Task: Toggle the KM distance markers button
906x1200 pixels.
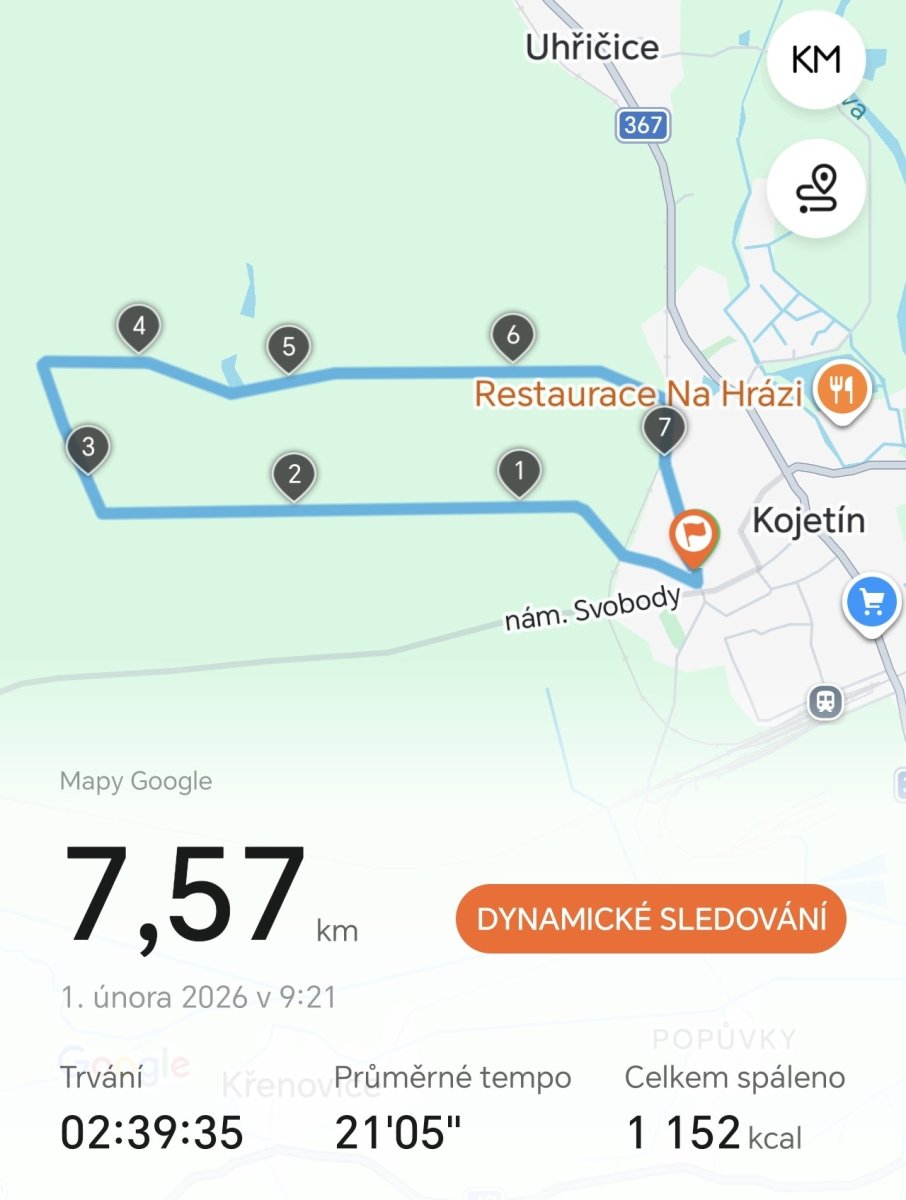Action: (815, 61)
